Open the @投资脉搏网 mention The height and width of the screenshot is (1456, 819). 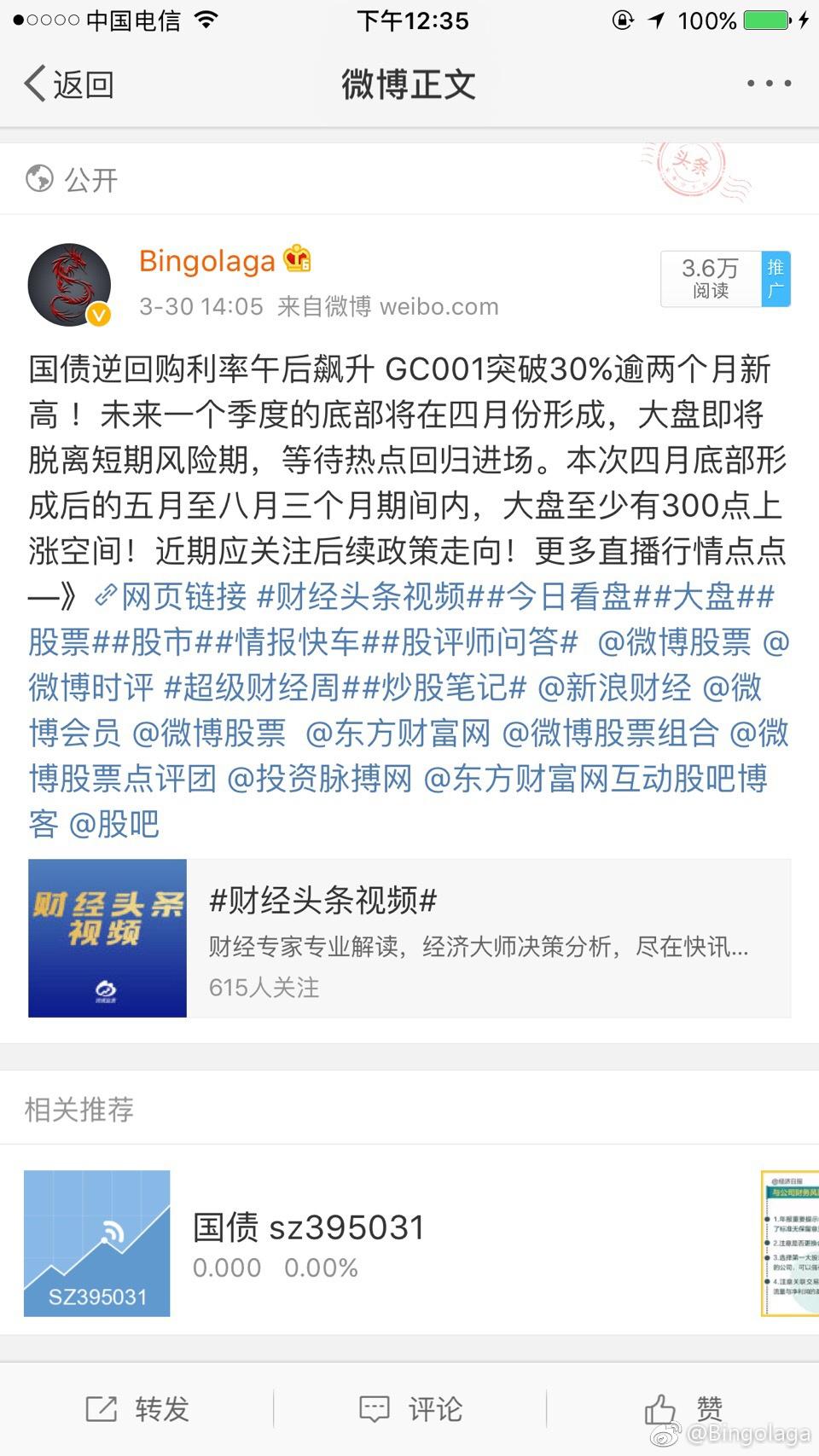[x=319, y=778]
